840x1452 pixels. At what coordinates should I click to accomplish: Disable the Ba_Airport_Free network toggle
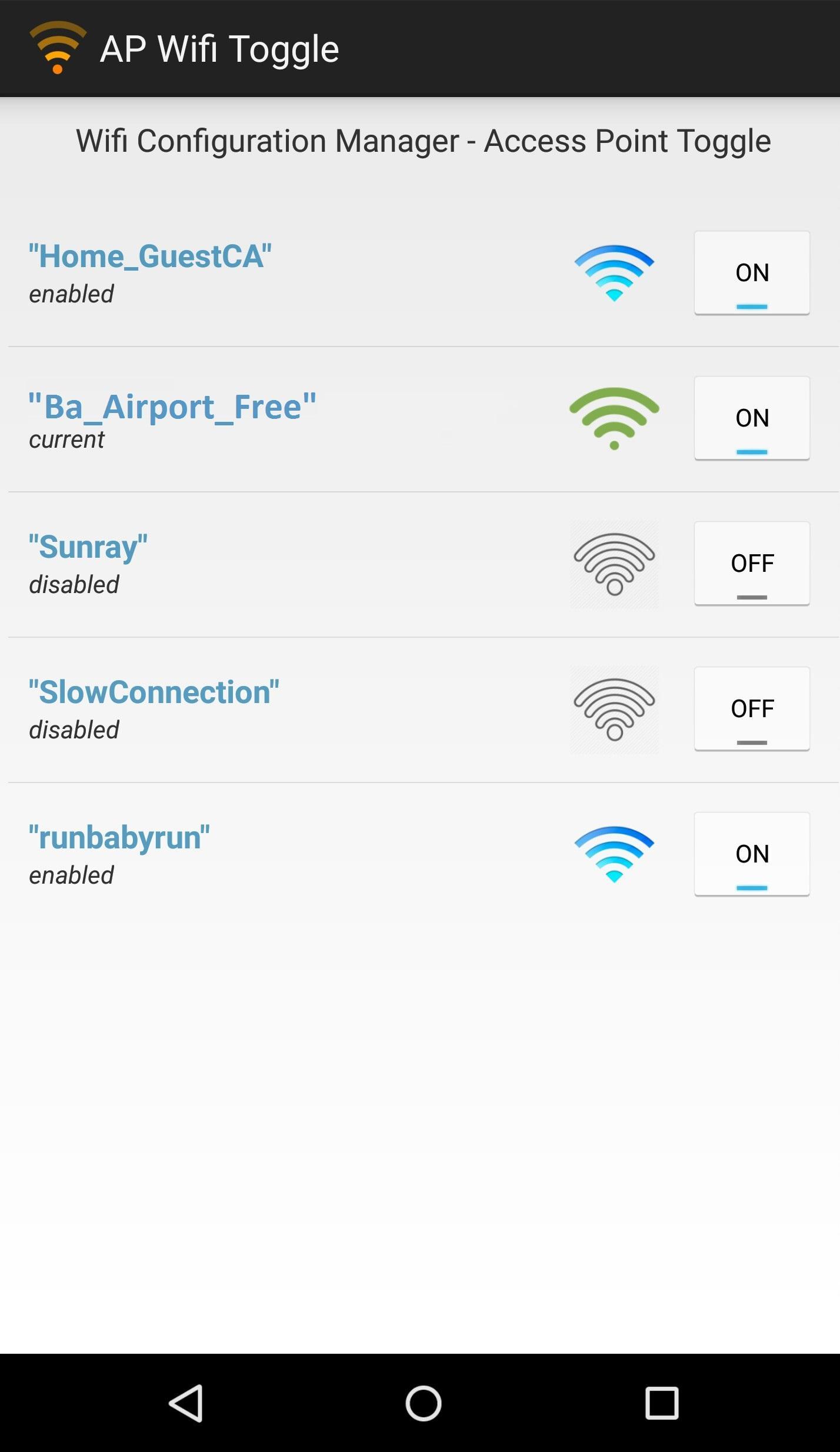pos(752,419)
